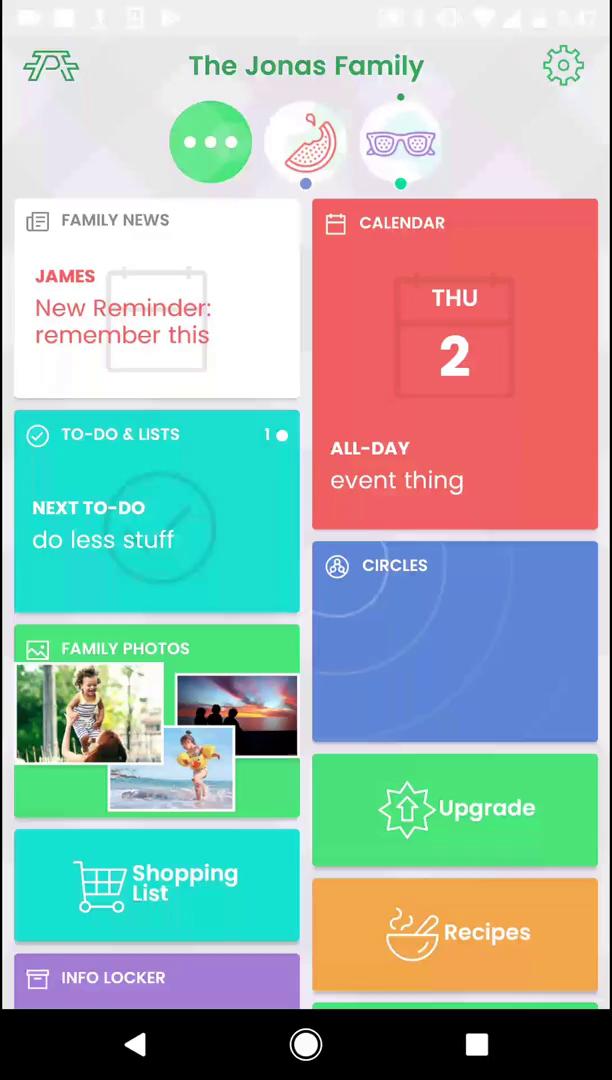The height and width of the screenshot is (1080, 612).
Task: Open the green three-dots member bubble
Action: click(x=211, y=142)
